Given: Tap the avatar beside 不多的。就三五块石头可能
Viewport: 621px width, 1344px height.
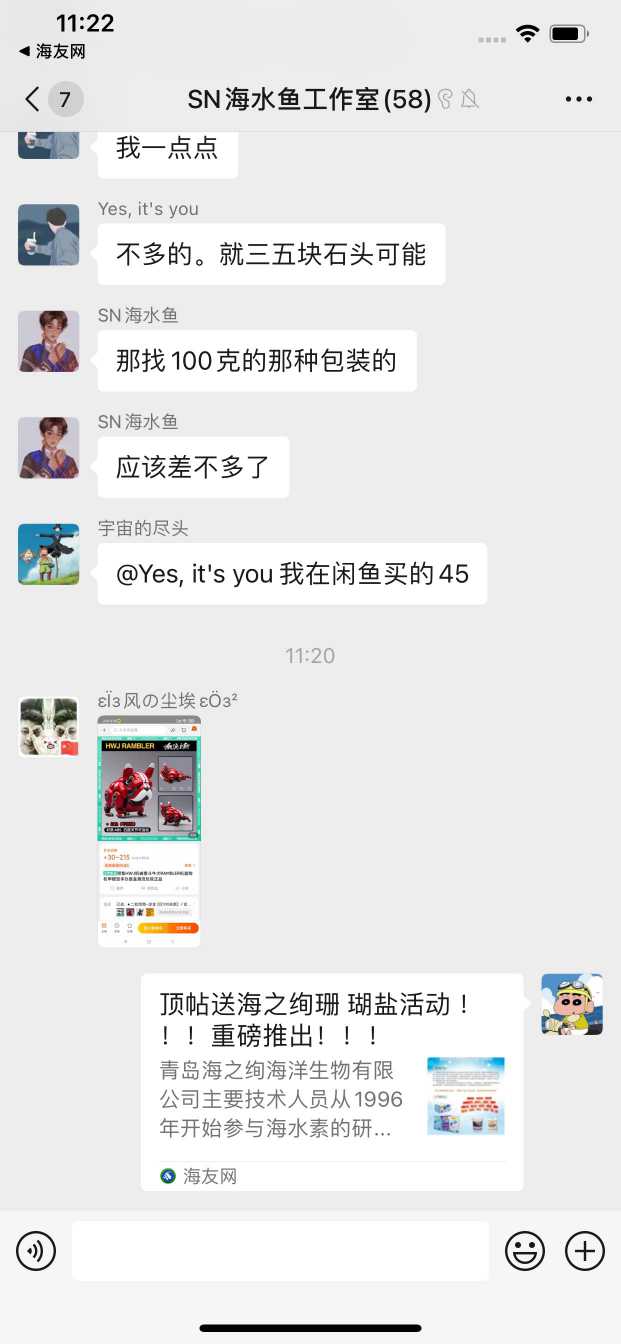Looking at the screenshot, I should click(48, 235).
